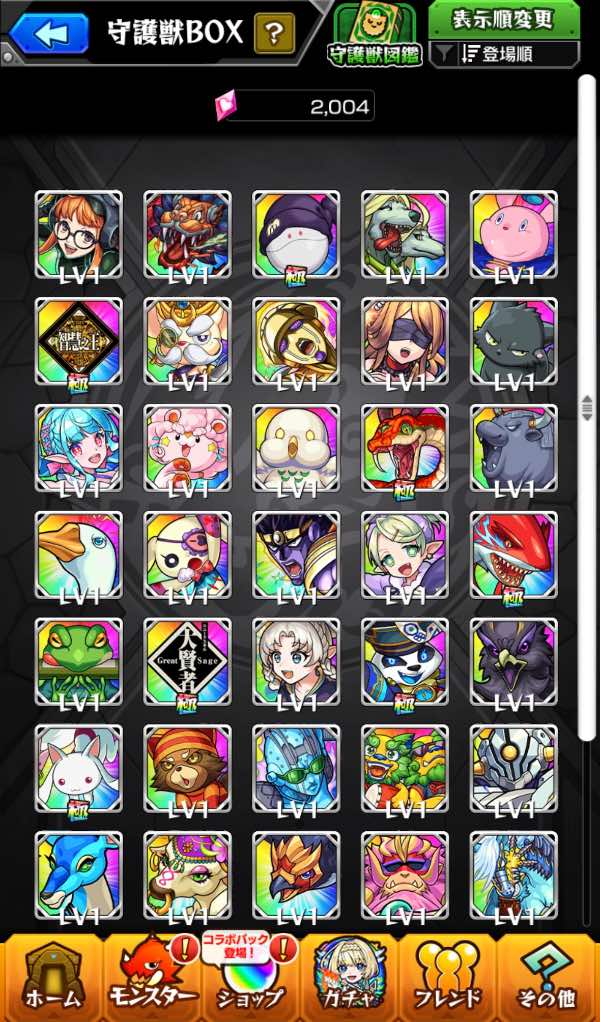Select the blonde blindfolded girl guardian

[x=405, y=341]
